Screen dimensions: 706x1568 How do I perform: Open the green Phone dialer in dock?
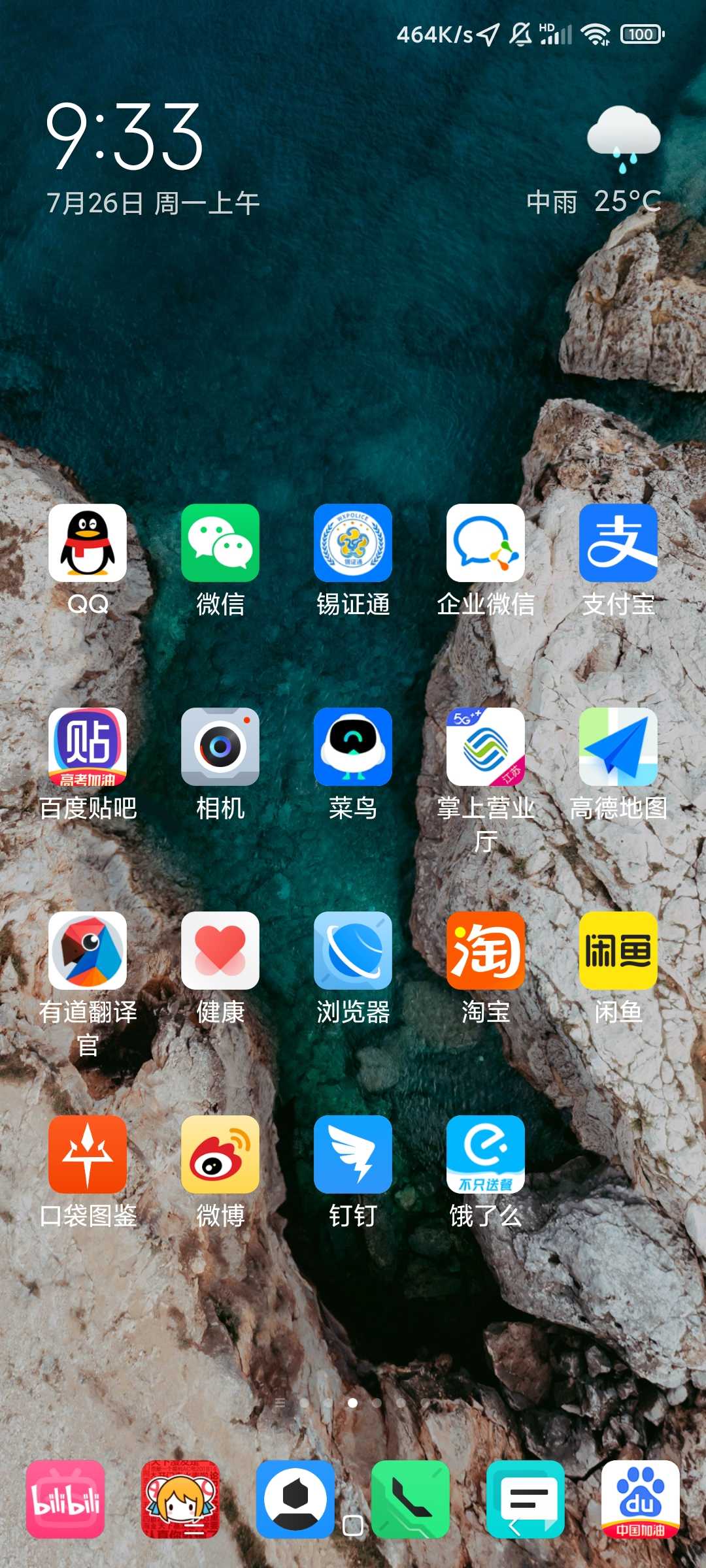pyautogui.click(x=411, y=1499)
